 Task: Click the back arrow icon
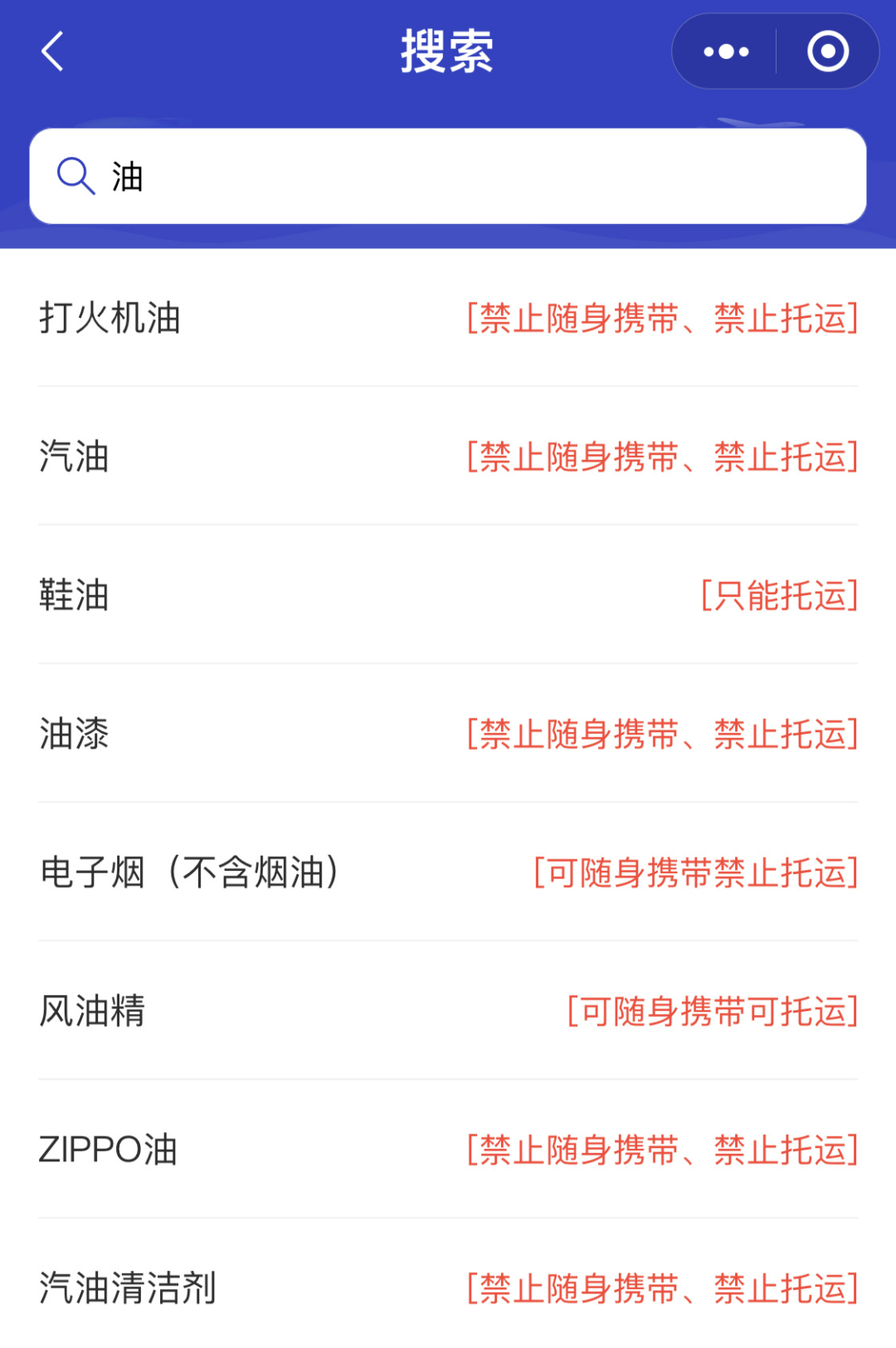(52, 51)
